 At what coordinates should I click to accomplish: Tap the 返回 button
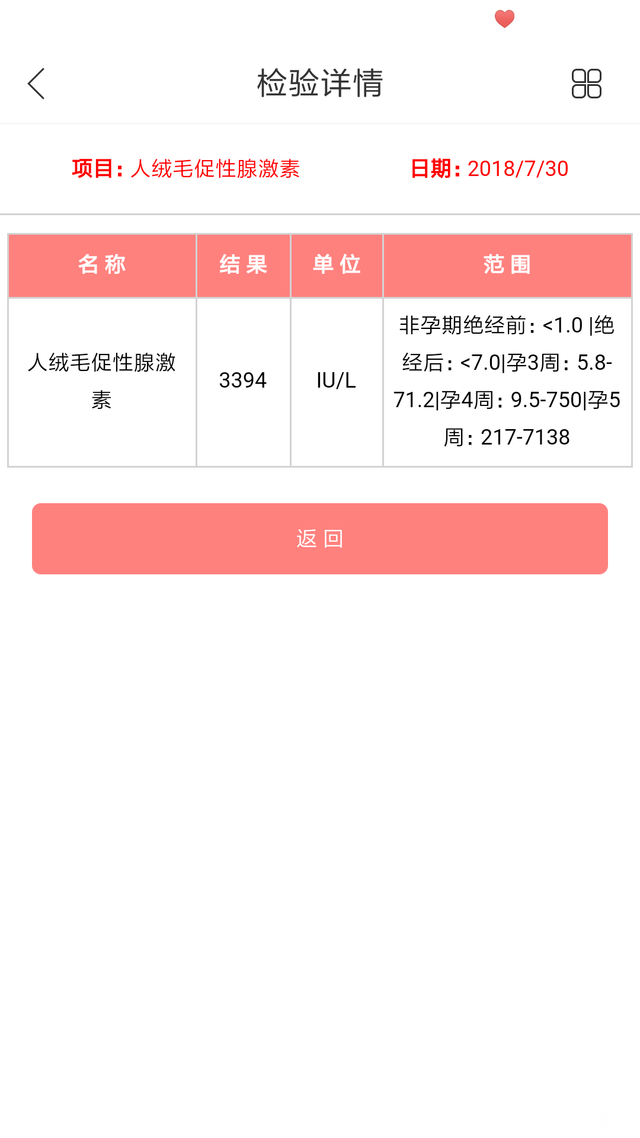point(319,539)
